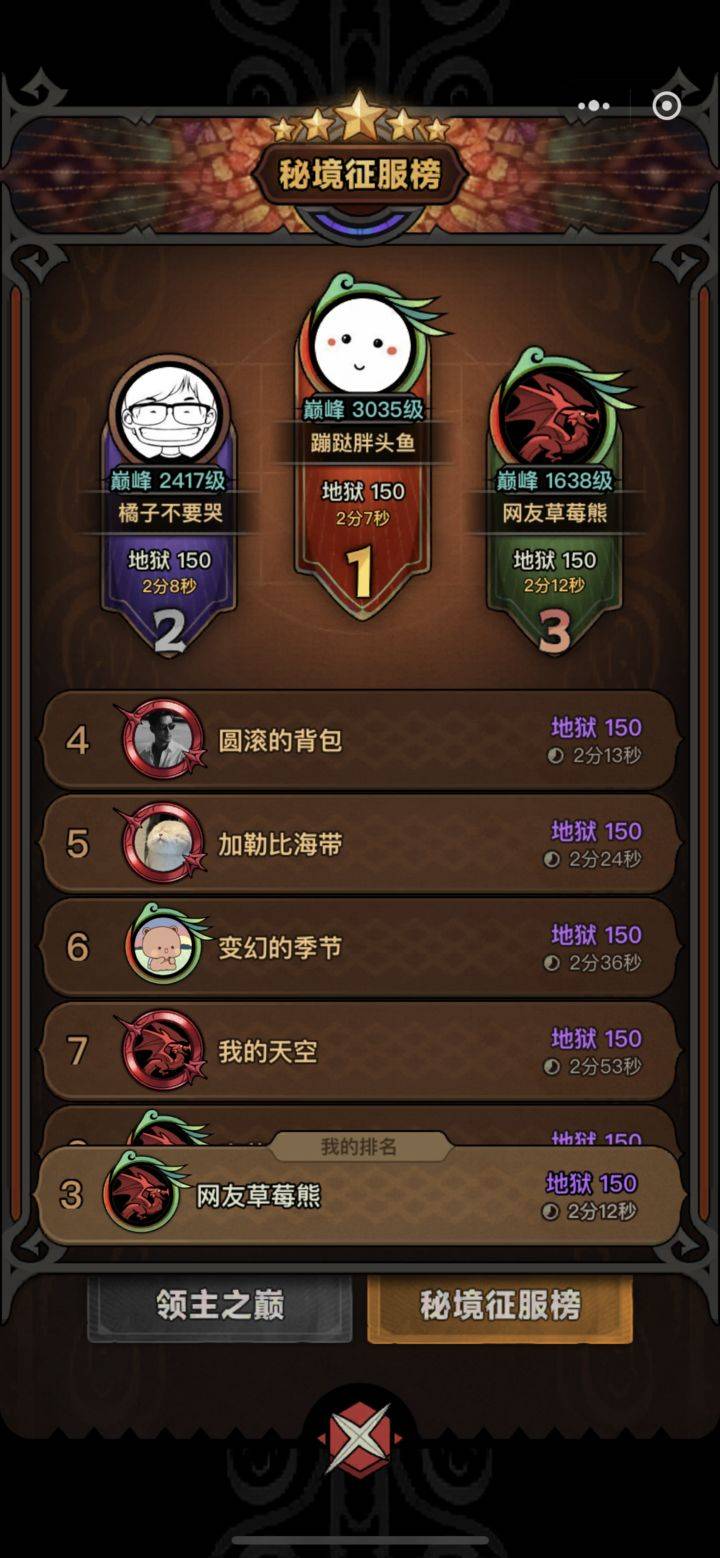Screen dimensions: 720x1558
Task: Tap my ranking row under 我的排名
Action: click(x=360, y=1196)
